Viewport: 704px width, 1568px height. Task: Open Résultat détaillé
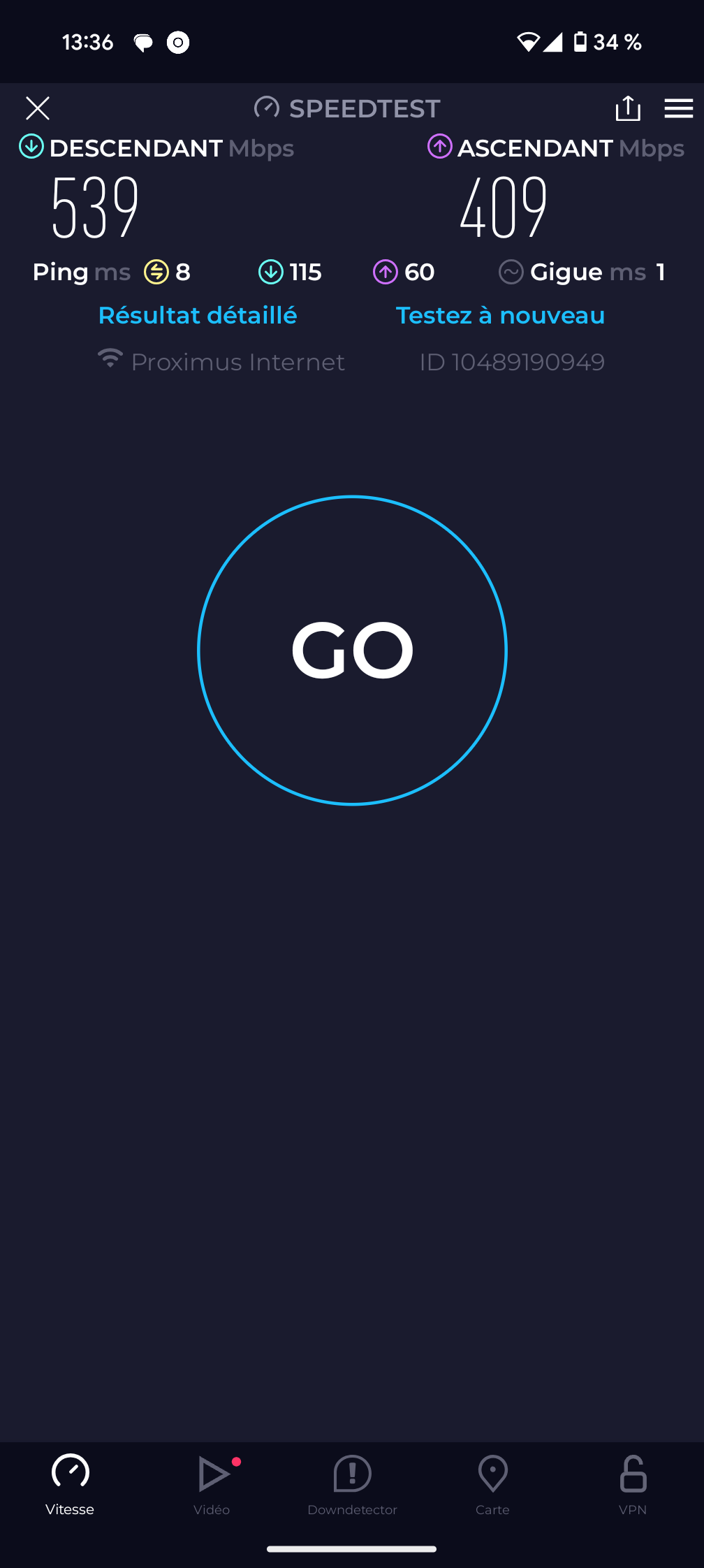198,315
